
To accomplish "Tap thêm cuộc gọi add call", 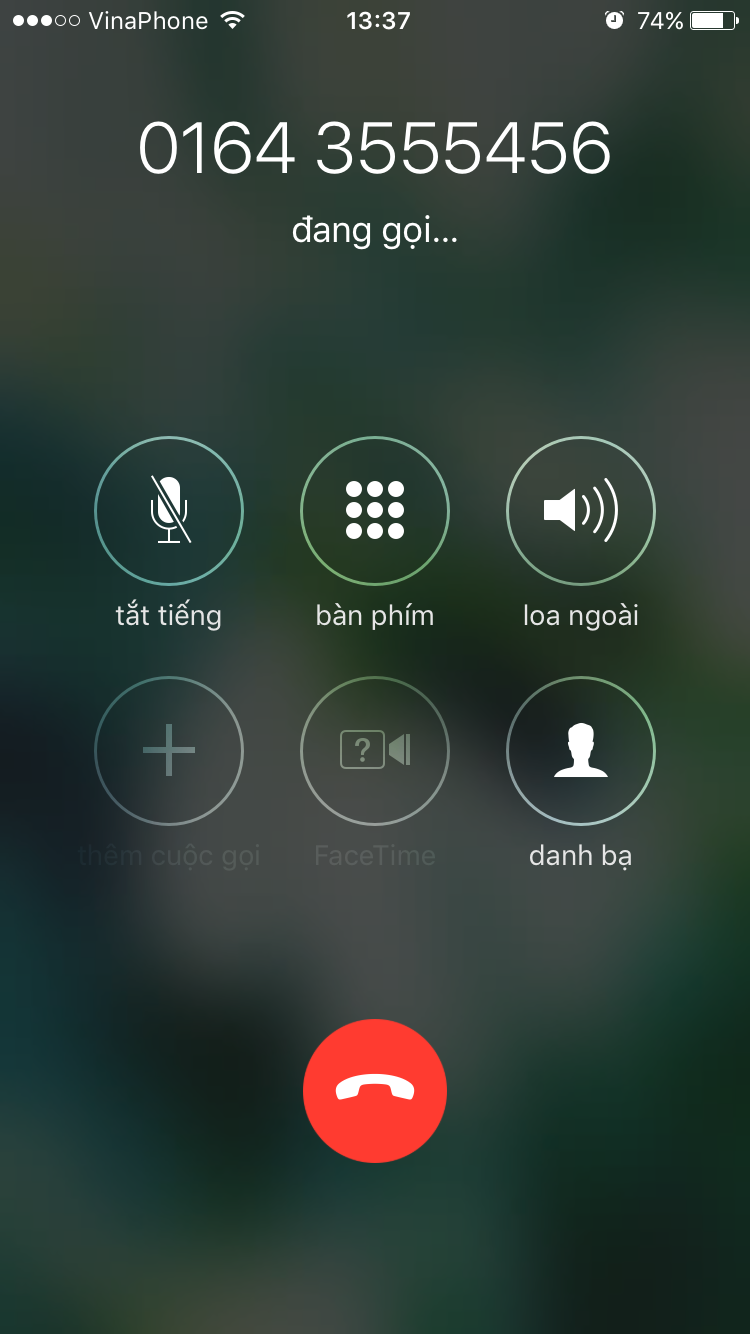I will (x=168, y=751).
